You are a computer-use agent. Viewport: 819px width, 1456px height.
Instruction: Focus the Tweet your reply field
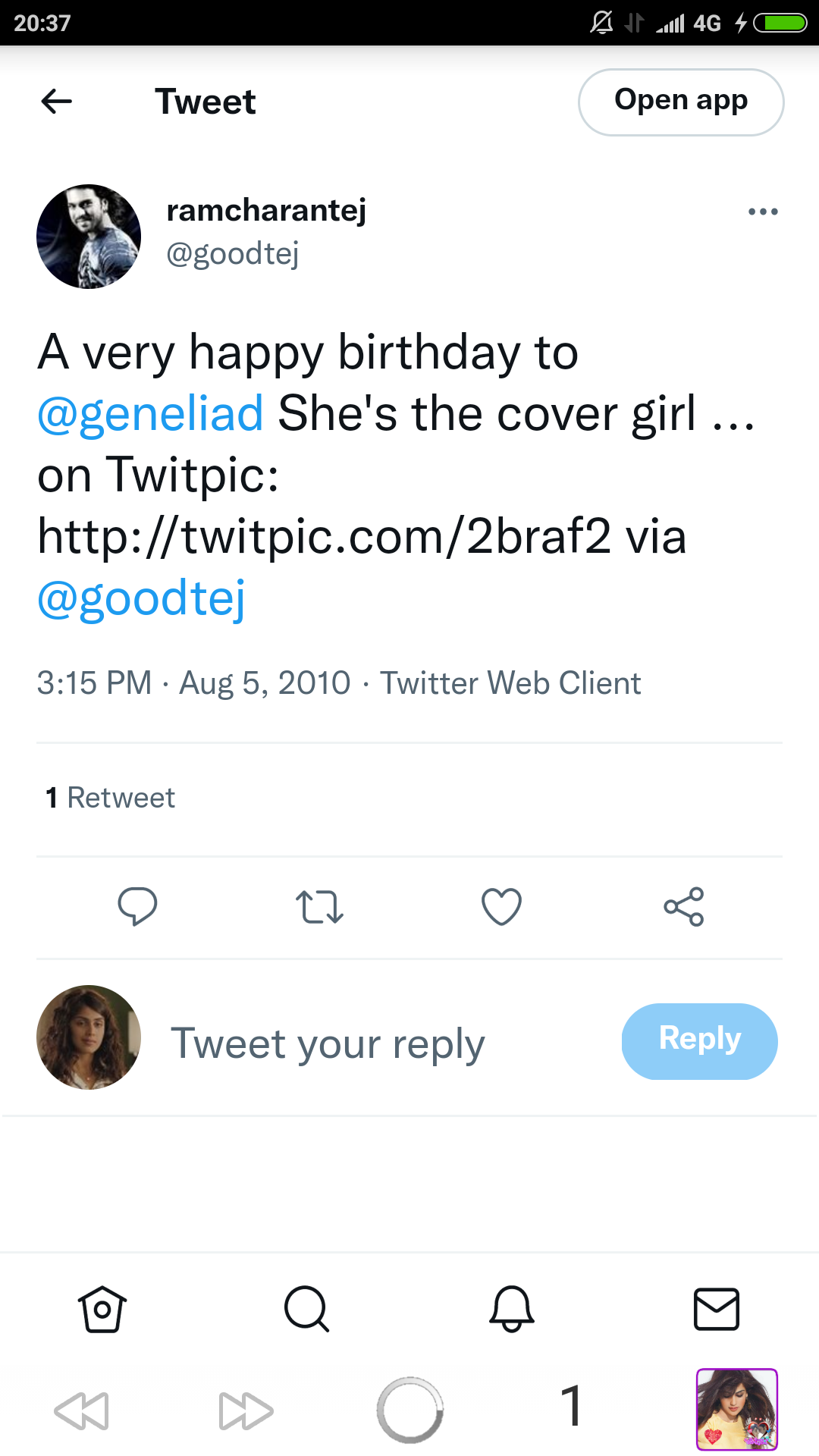click(x=328, y=1043)
